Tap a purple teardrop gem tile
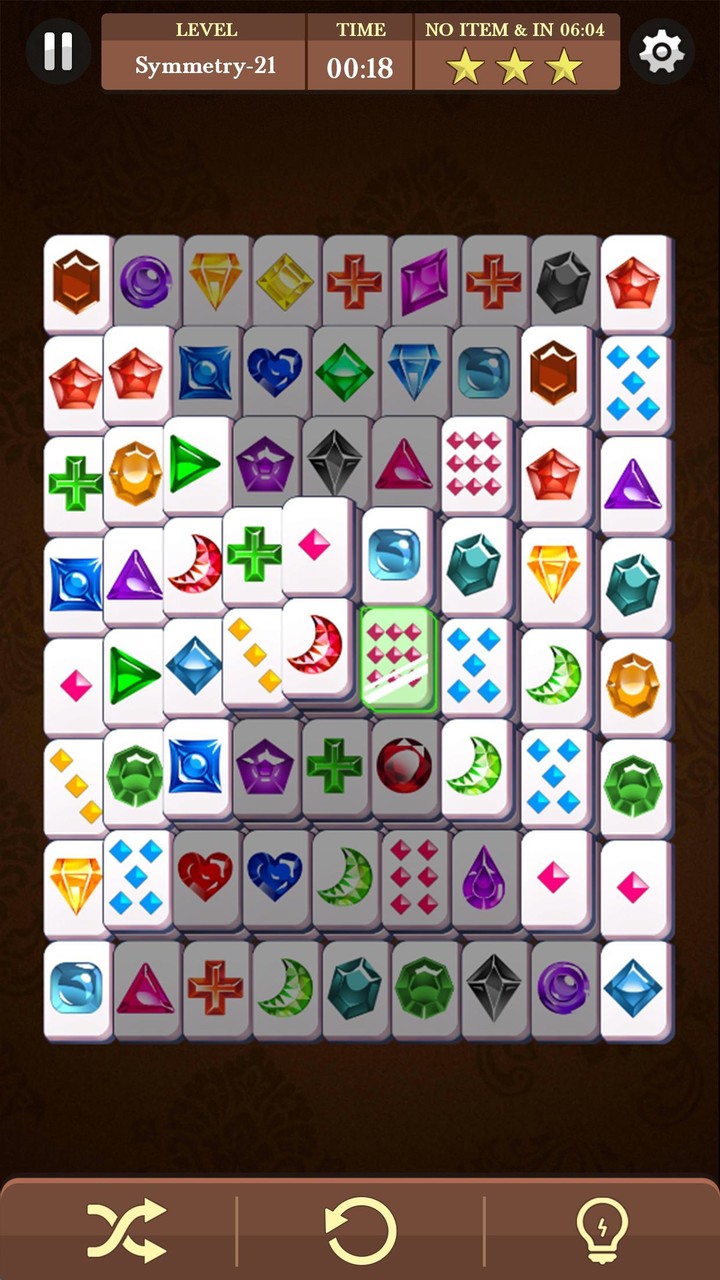This screenshot has height=1280, width=720. tap(482, 875)
